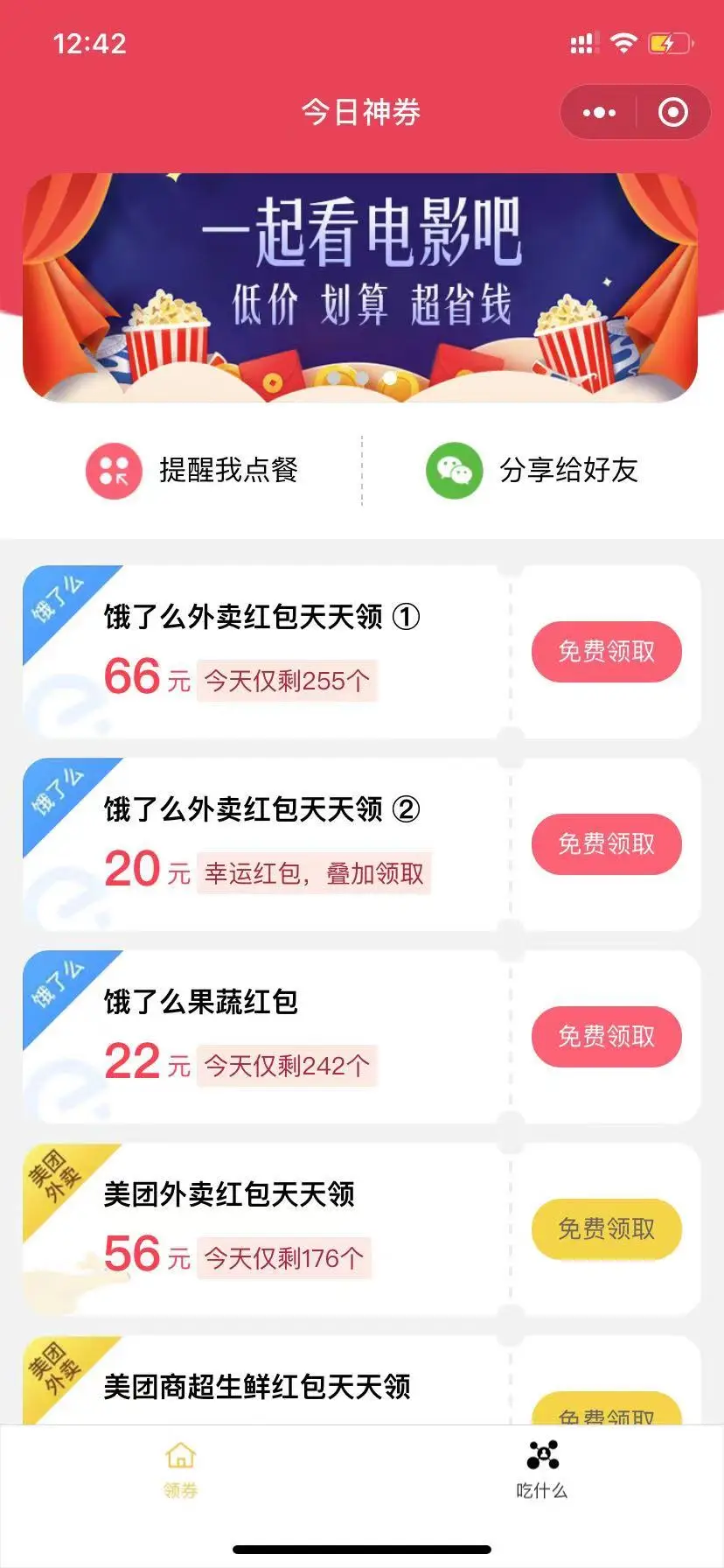Close the mini program with the circle icon

coord(672,113)
